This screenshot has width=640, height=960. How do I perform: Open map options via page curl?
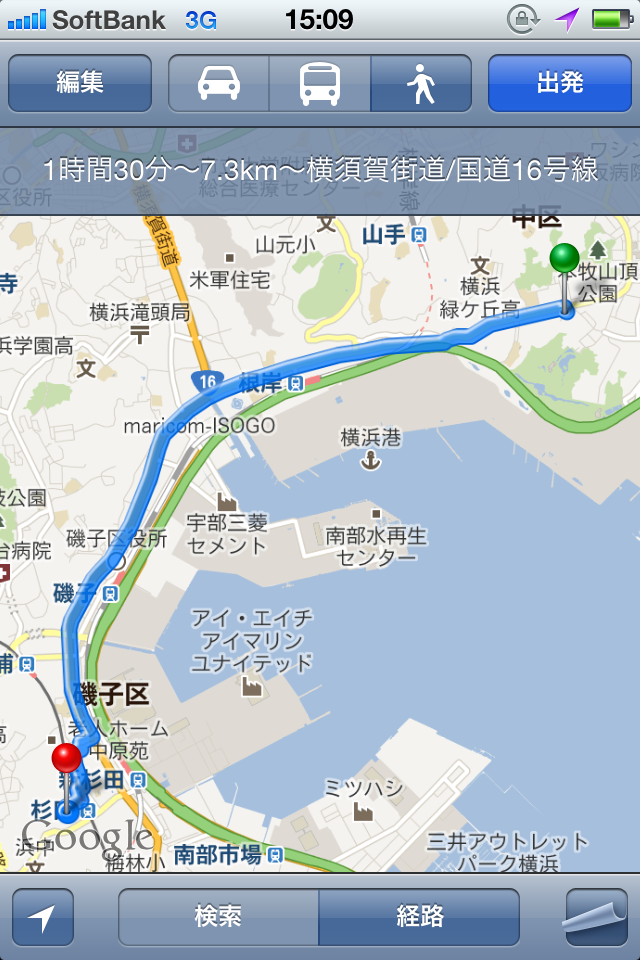click(x=596, y=917)
